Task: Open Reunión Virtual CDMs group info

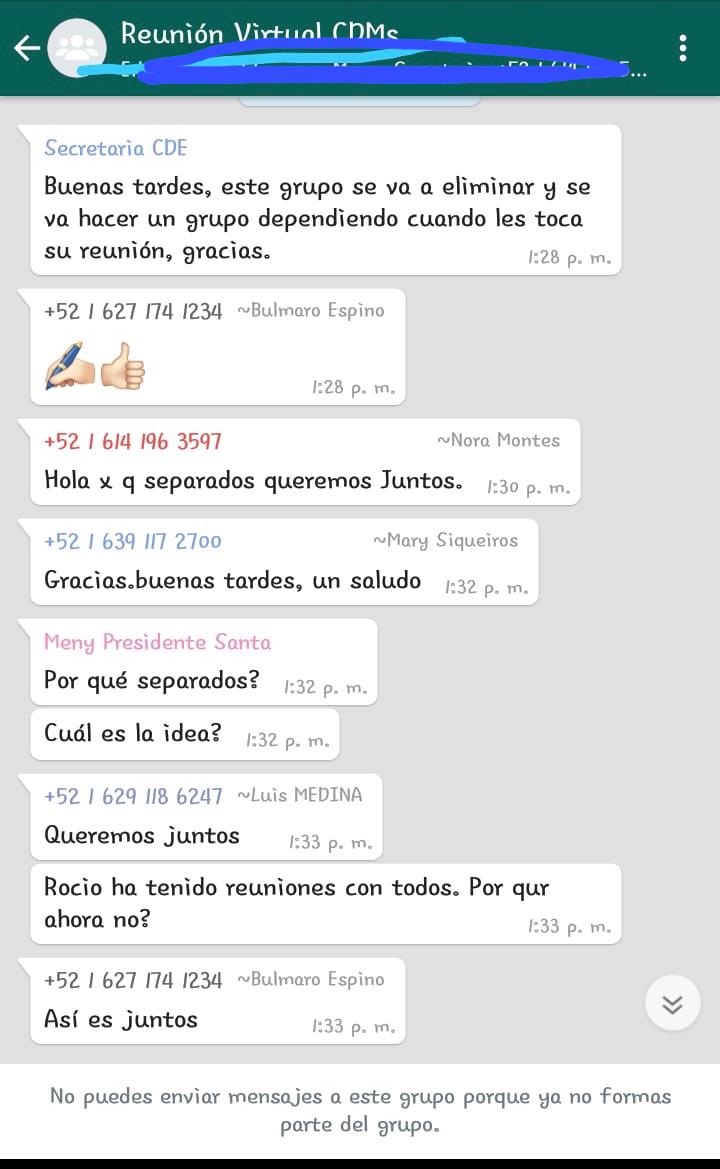Action: (260, 34)
